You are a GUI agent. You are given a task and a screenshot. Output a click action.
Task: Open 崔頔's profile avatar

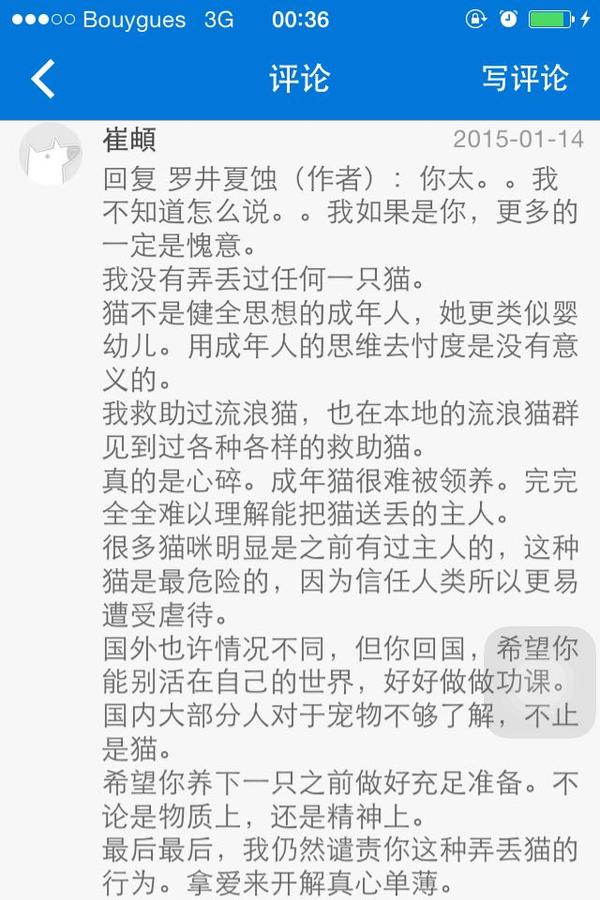tap(50, 154)
